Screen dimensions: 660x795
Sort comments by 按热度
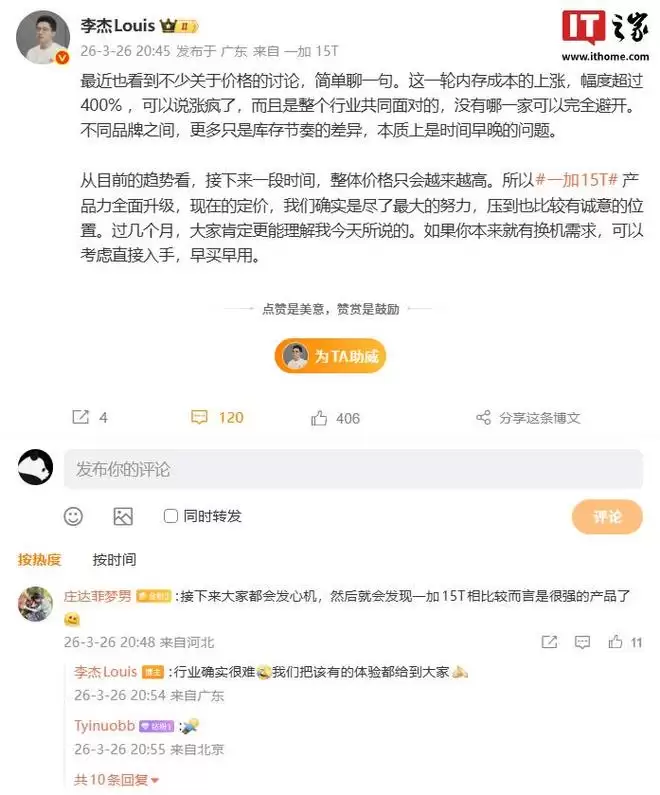40,559
